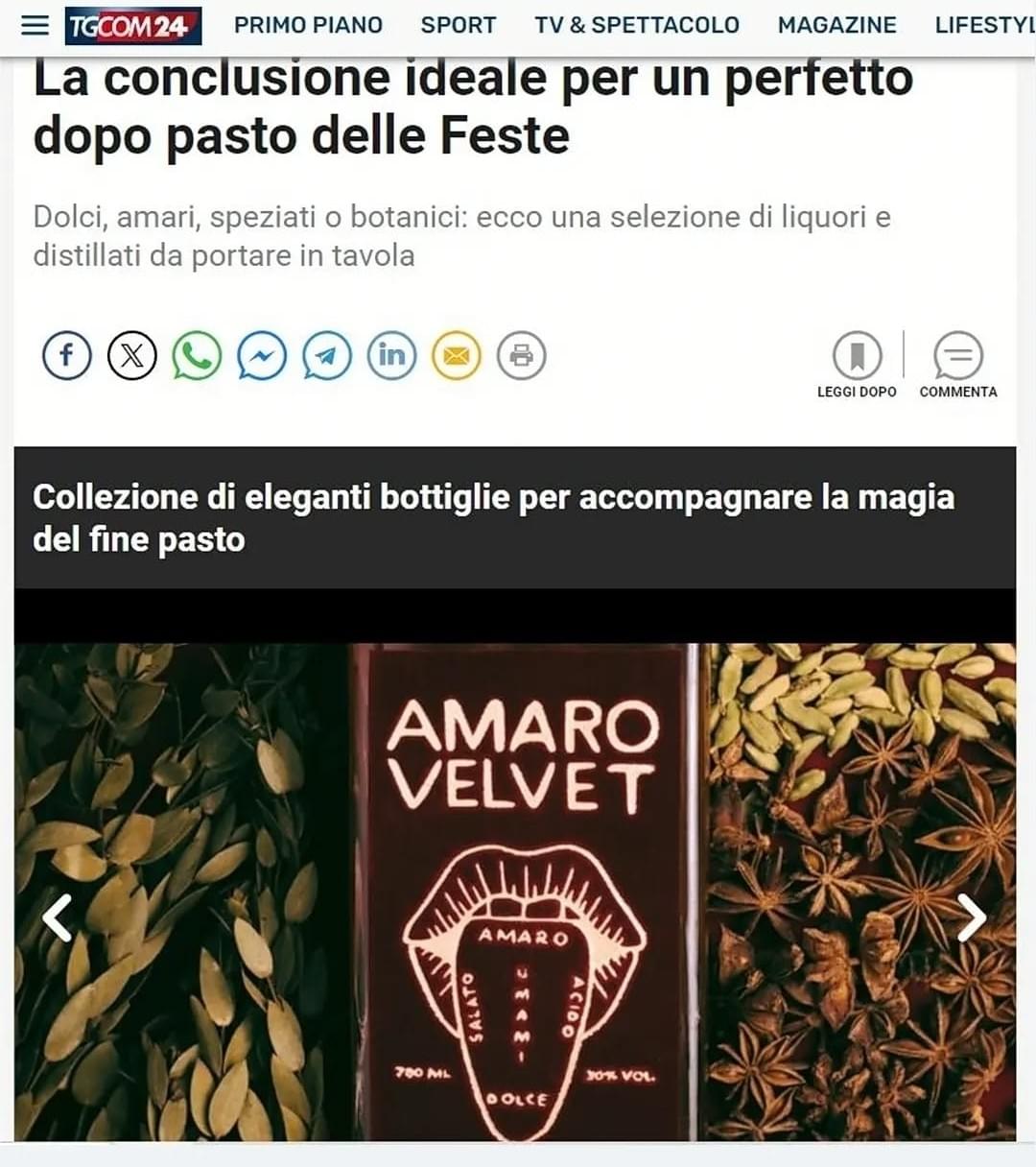The width and height of the screenshot is (1036, 1167).
Task: Share the article on X
Action: [x=129, y=355]
